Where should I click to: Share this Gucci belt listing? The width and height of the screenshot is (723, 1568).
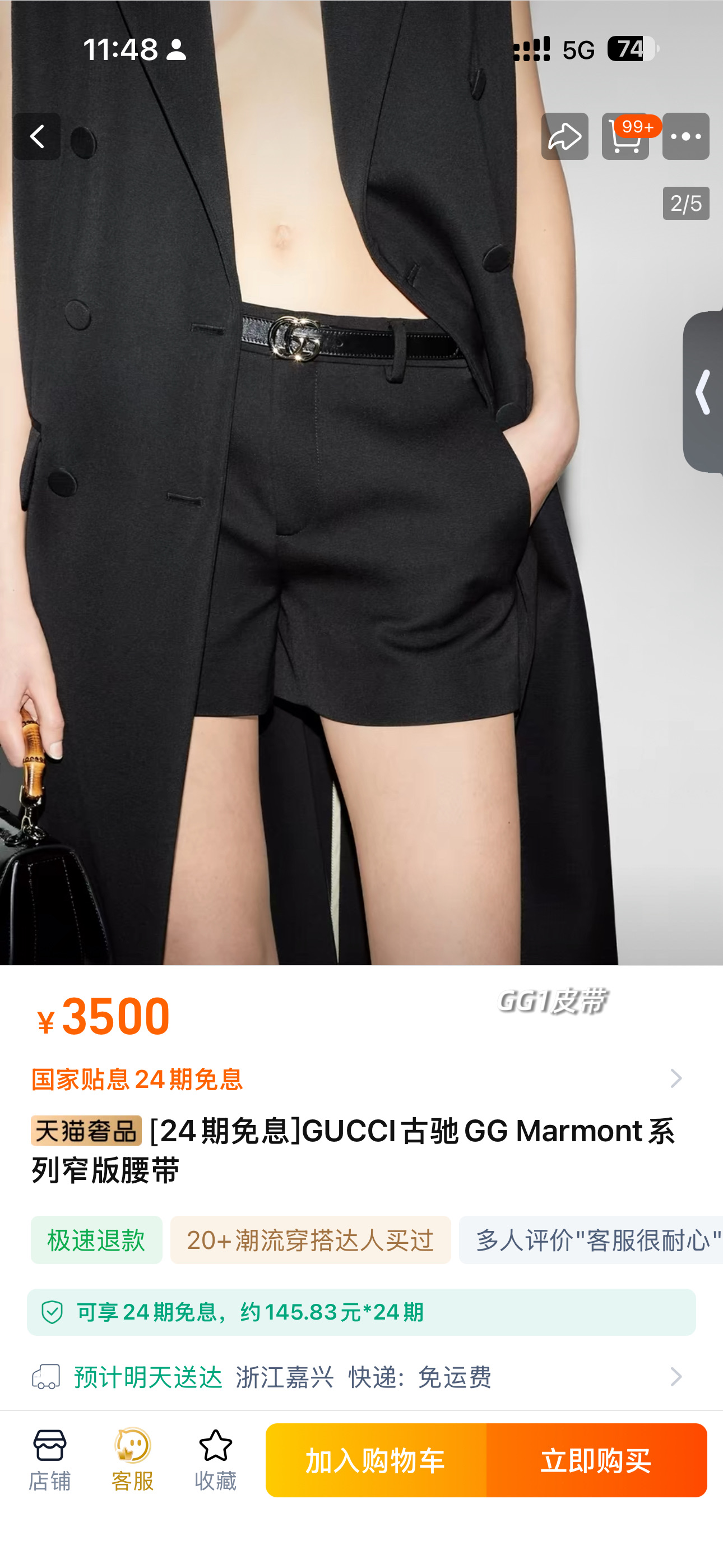(565, 136)
